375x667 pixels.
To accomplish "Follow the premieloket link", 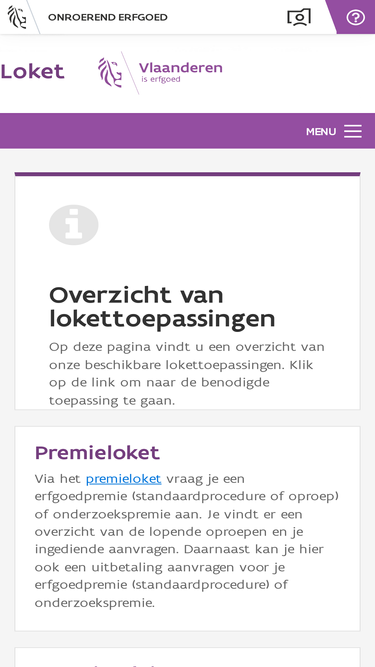I will pyautogui.click(x=123, y=479).
